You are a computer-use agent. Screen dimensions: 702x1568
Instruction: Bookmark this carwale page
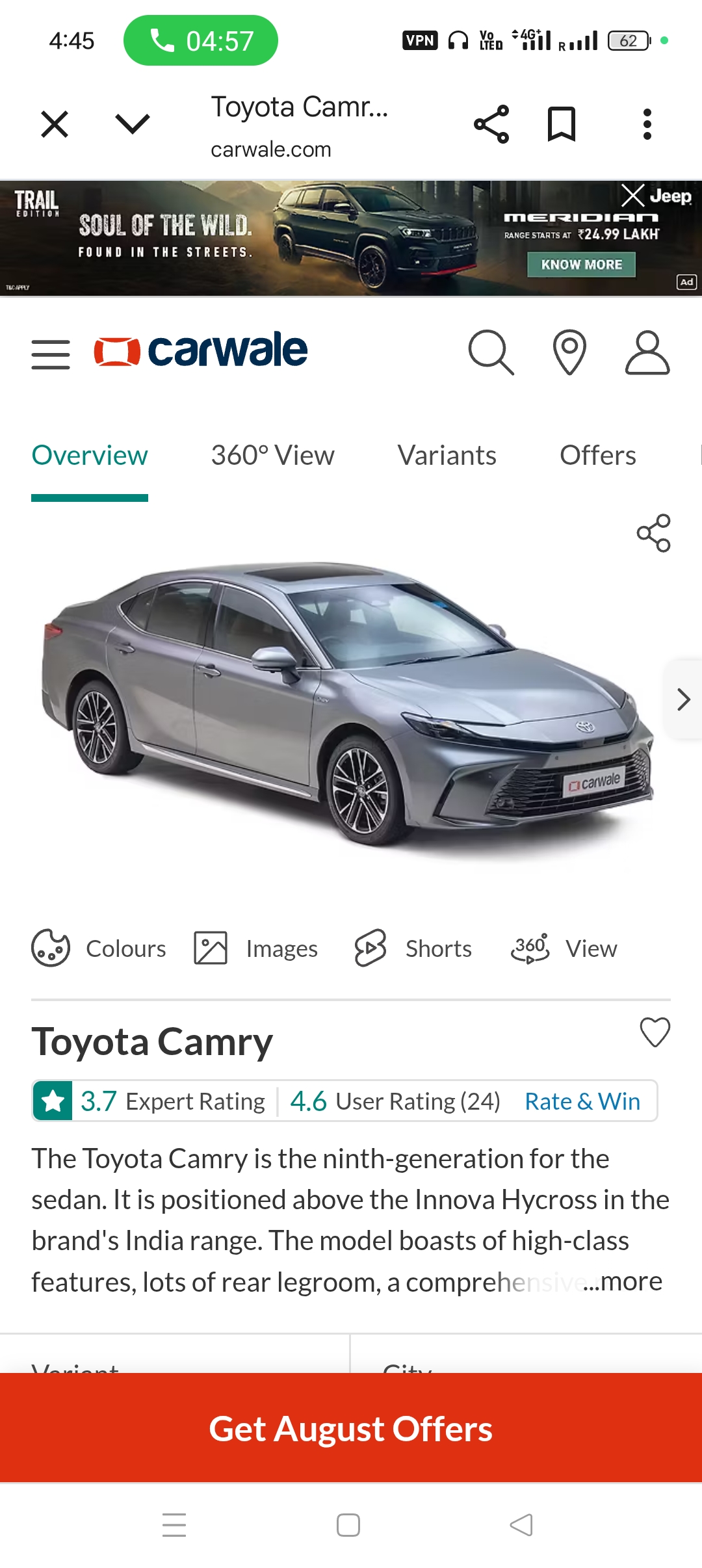point(562,124)
